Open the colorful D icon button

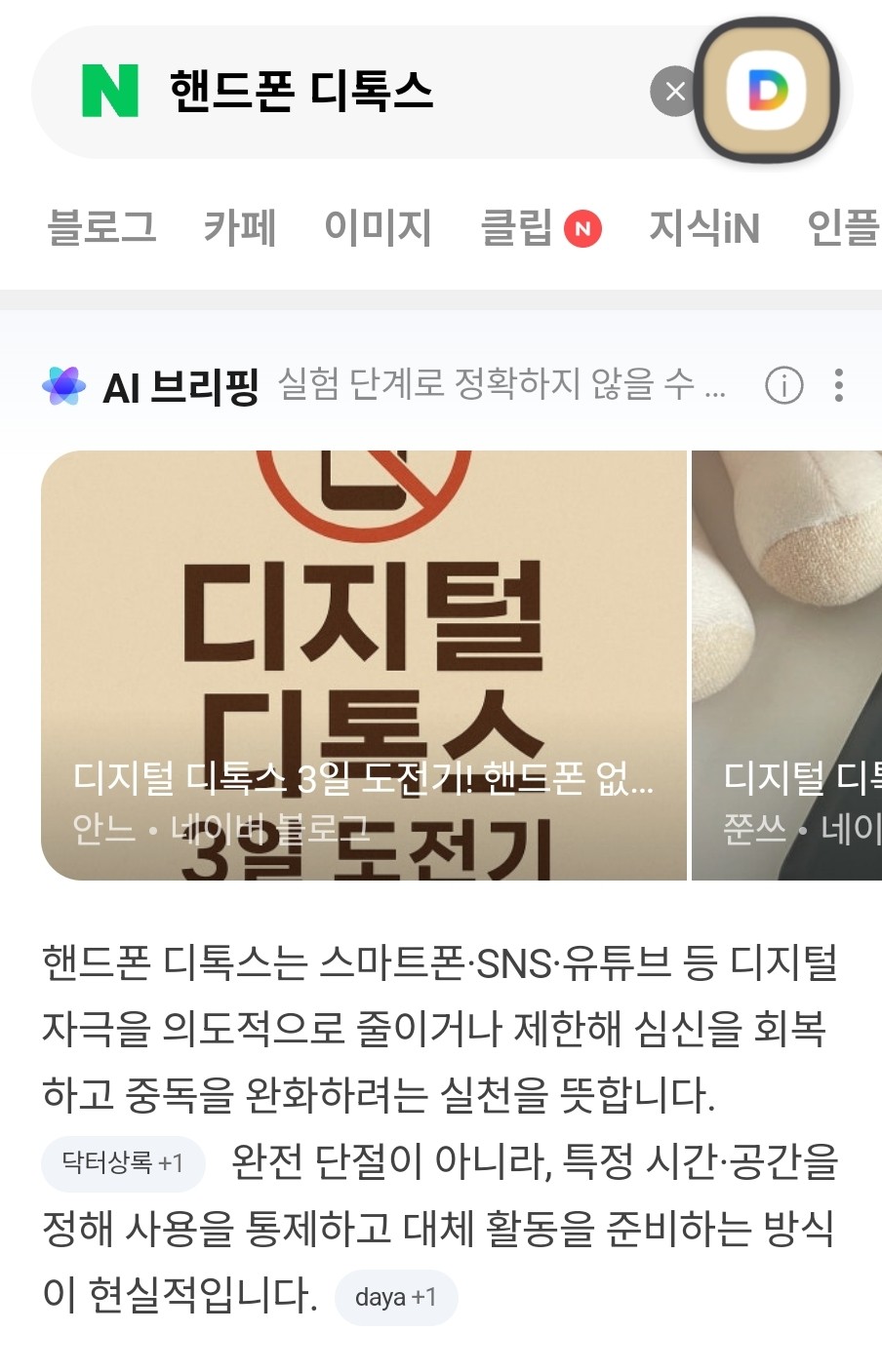point(768,91)
